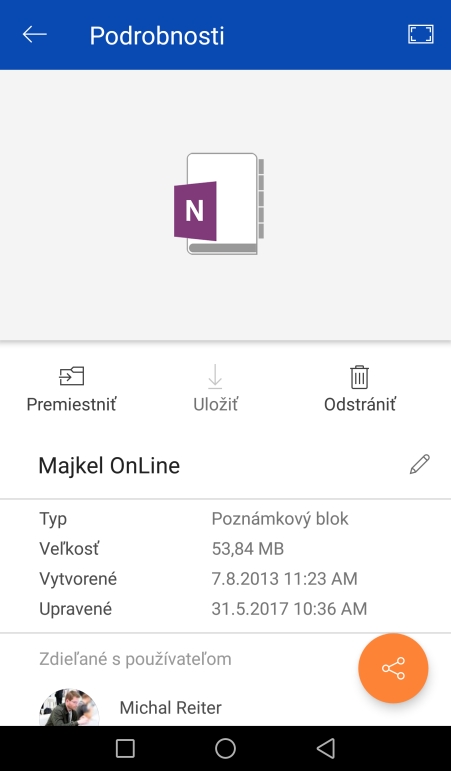Tap the system back triangle
Image resolution: width=451 pixels, height=771 pixels.
tap(326, 748)
